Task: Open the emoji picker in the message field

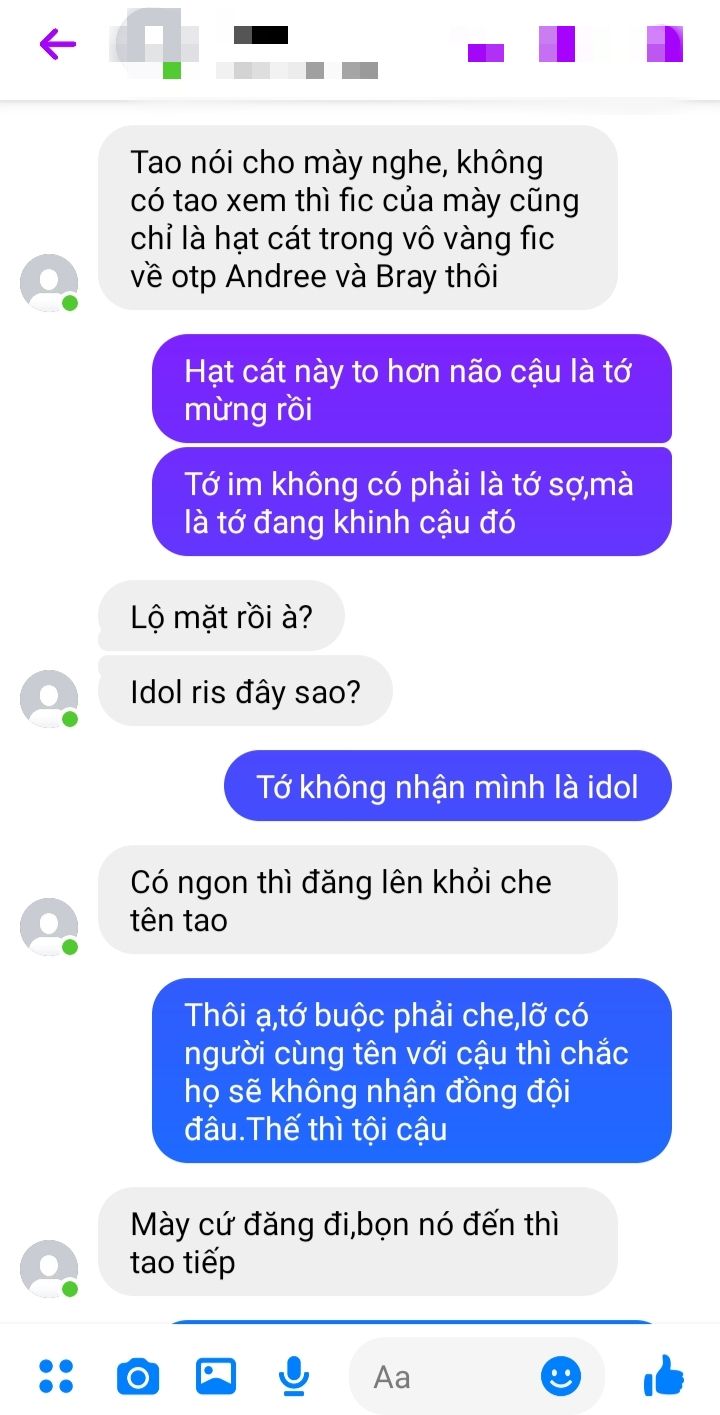Action: pyautogui.click(x=561, y=1376)
